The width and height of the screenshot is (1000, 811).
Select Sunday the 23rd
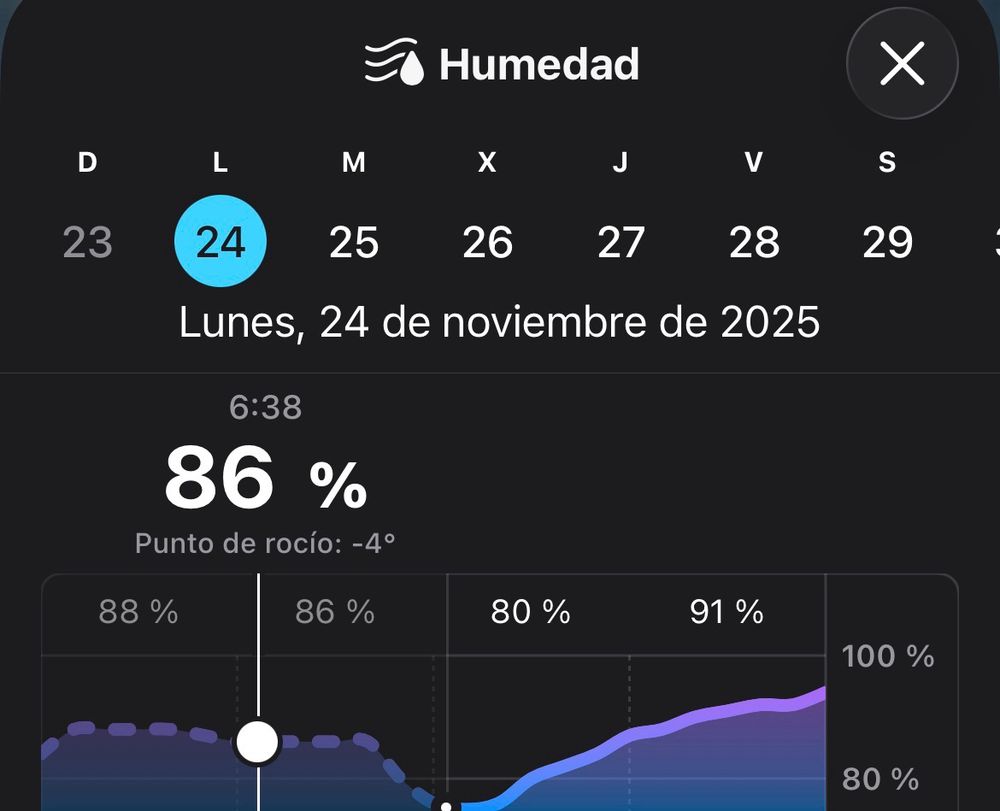click(x=87, y=242)
